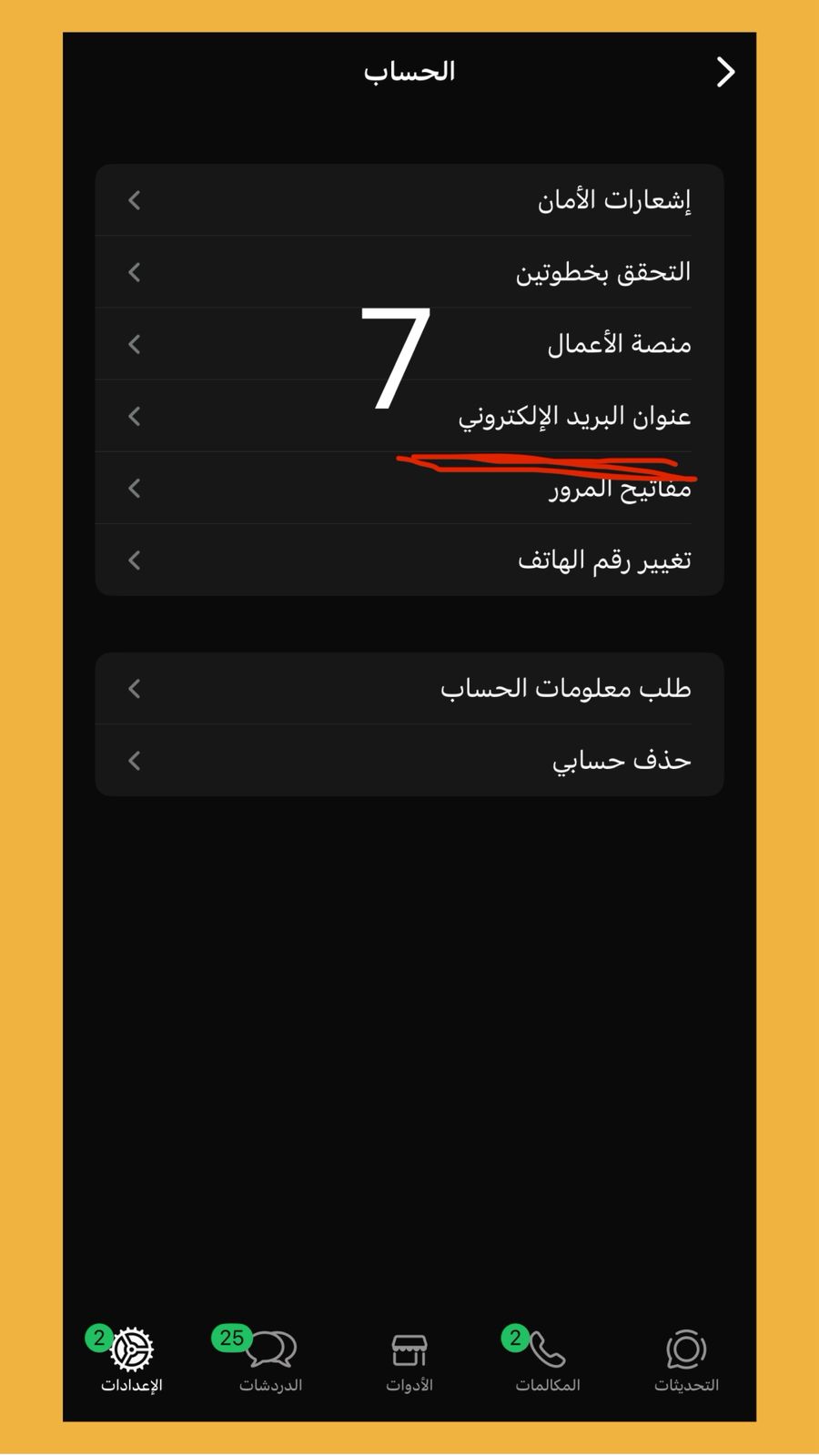Viewport: 819px width, 1456px height.
Task: Switch to the Chats tab (الدردشات)
Action: click(270, 1360)
